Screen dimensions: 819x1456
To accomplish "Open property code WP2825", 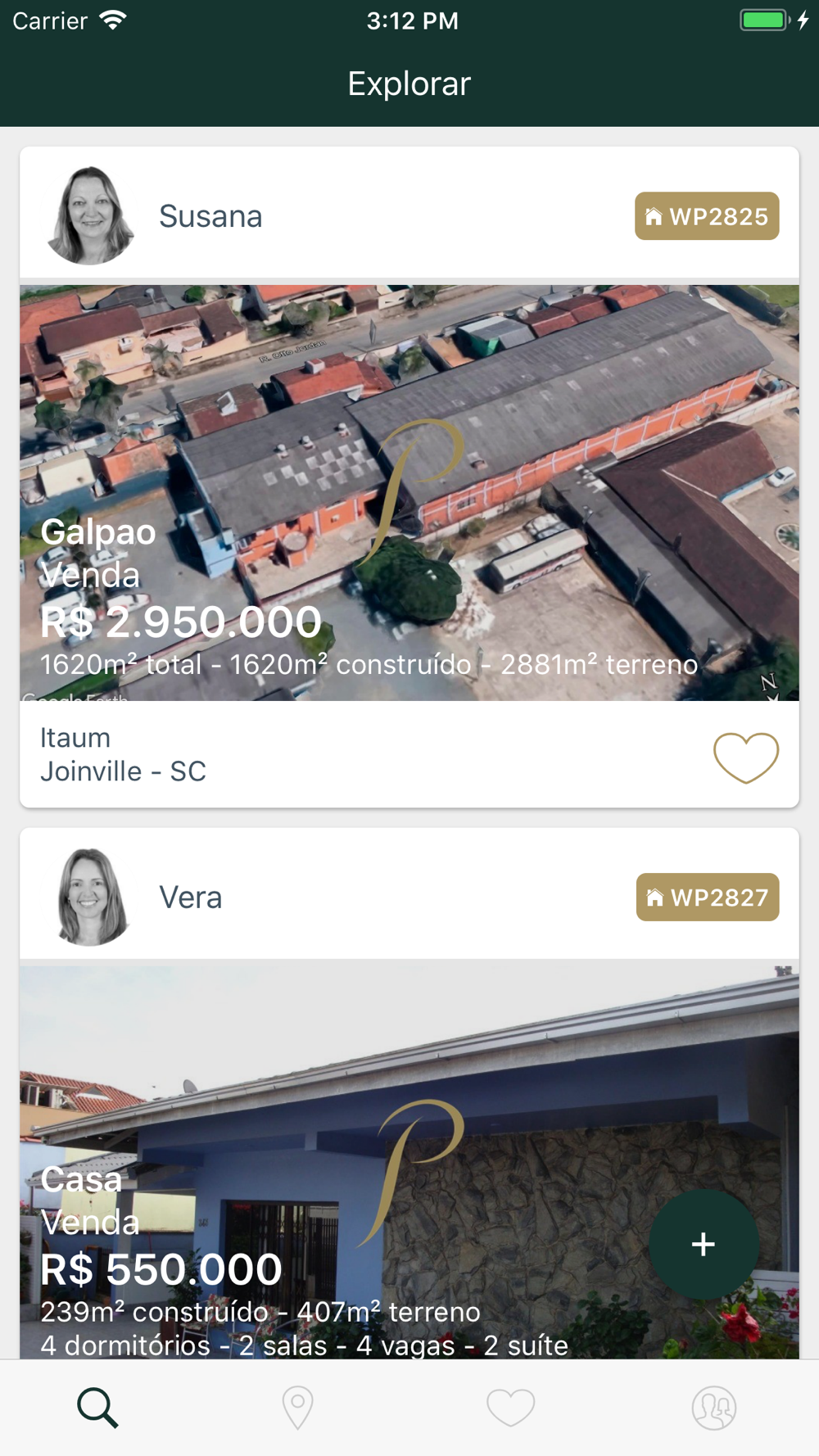I will click(707, 216).
